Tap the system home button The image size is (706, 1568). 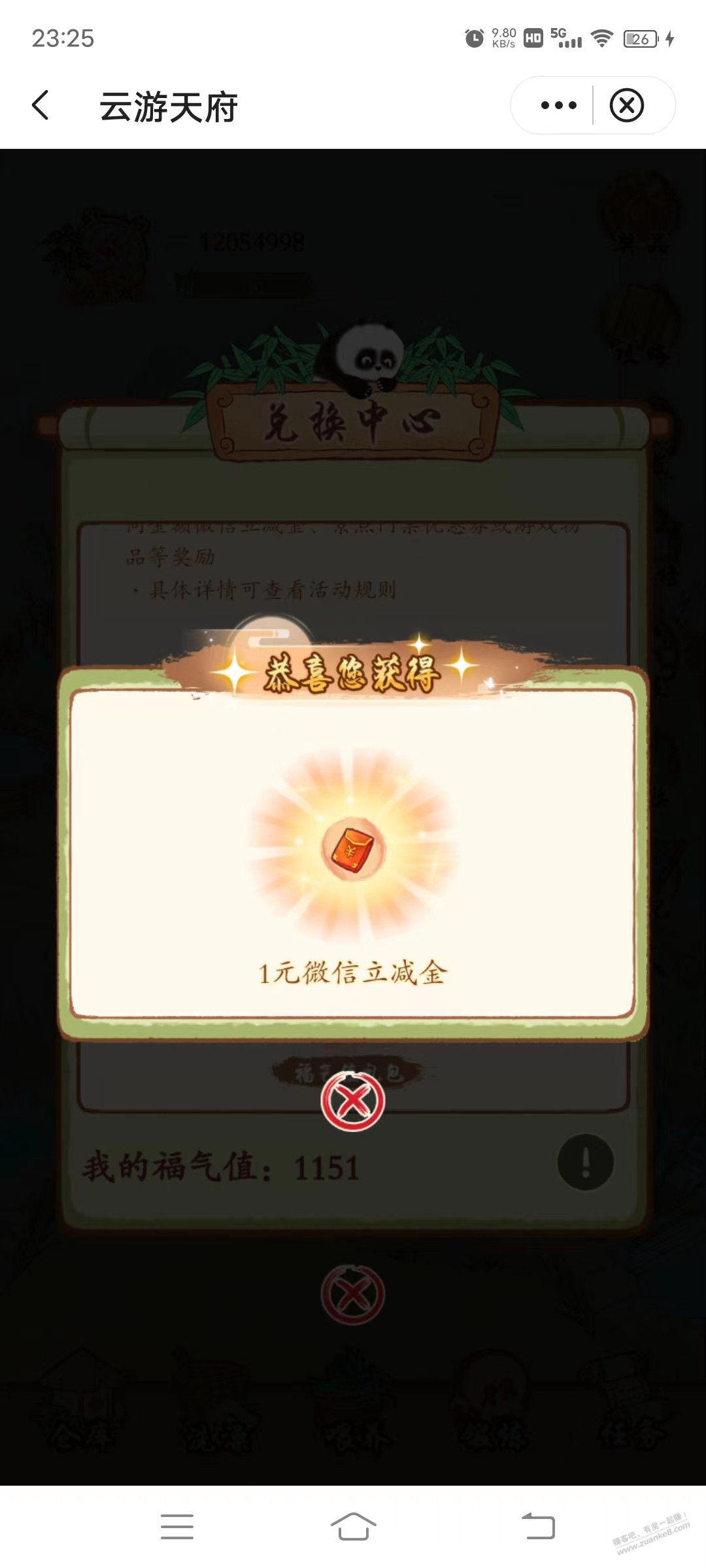coord(353,1527)
